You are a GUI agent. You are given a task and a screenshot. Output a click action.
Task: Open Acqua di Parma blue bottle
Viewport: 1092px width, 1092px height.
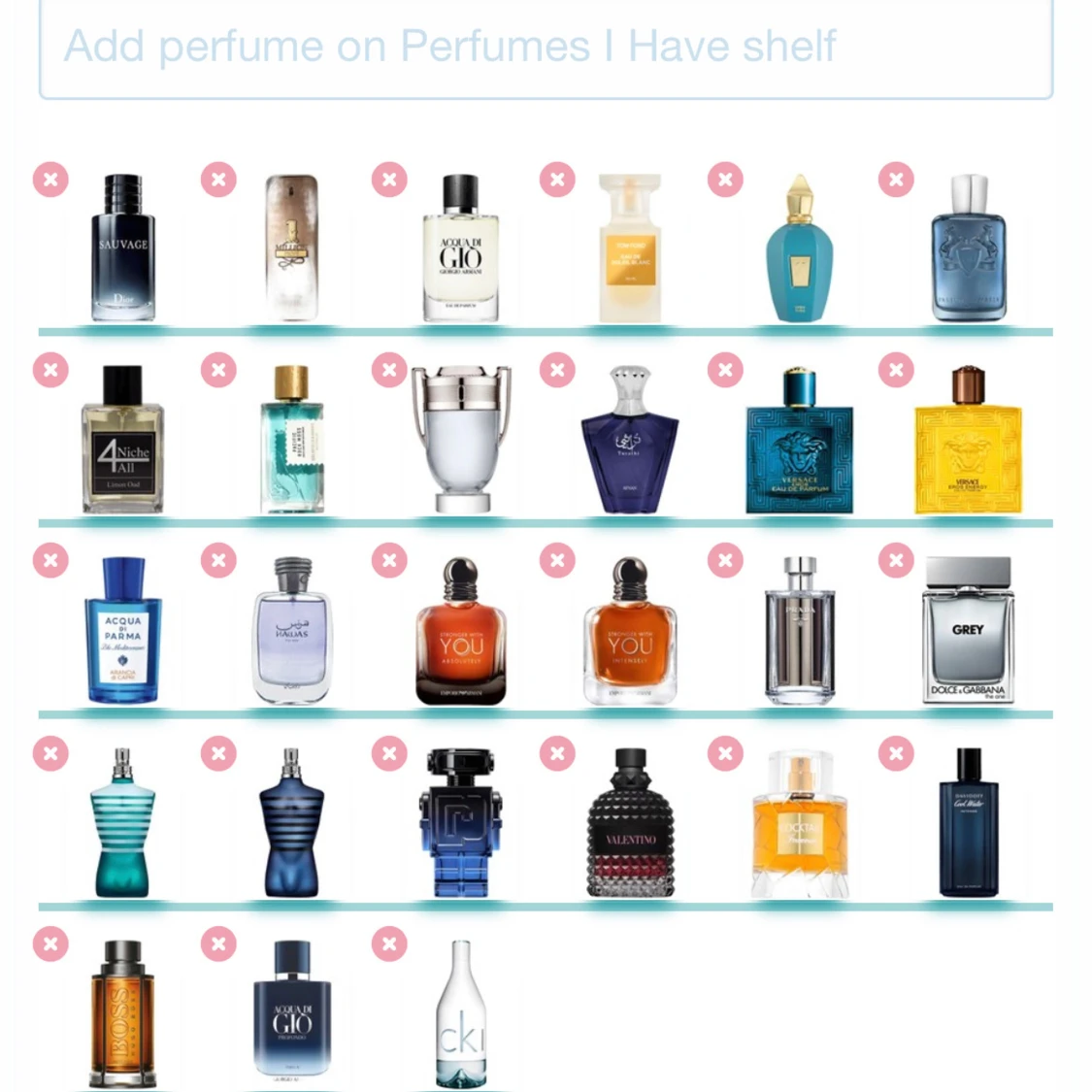(x=123, y=629)
